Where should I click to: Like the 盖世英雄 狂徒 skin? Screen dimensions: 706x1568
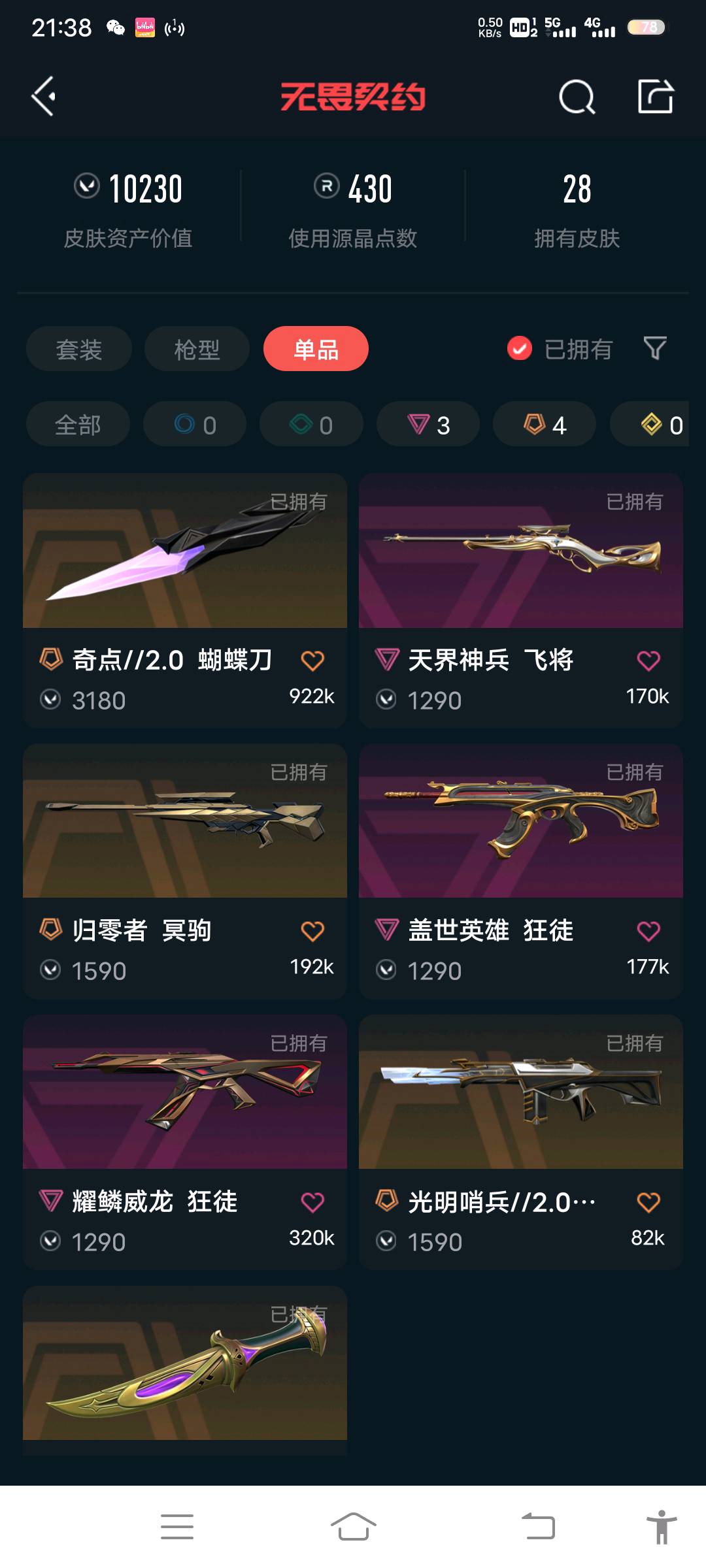648,931
